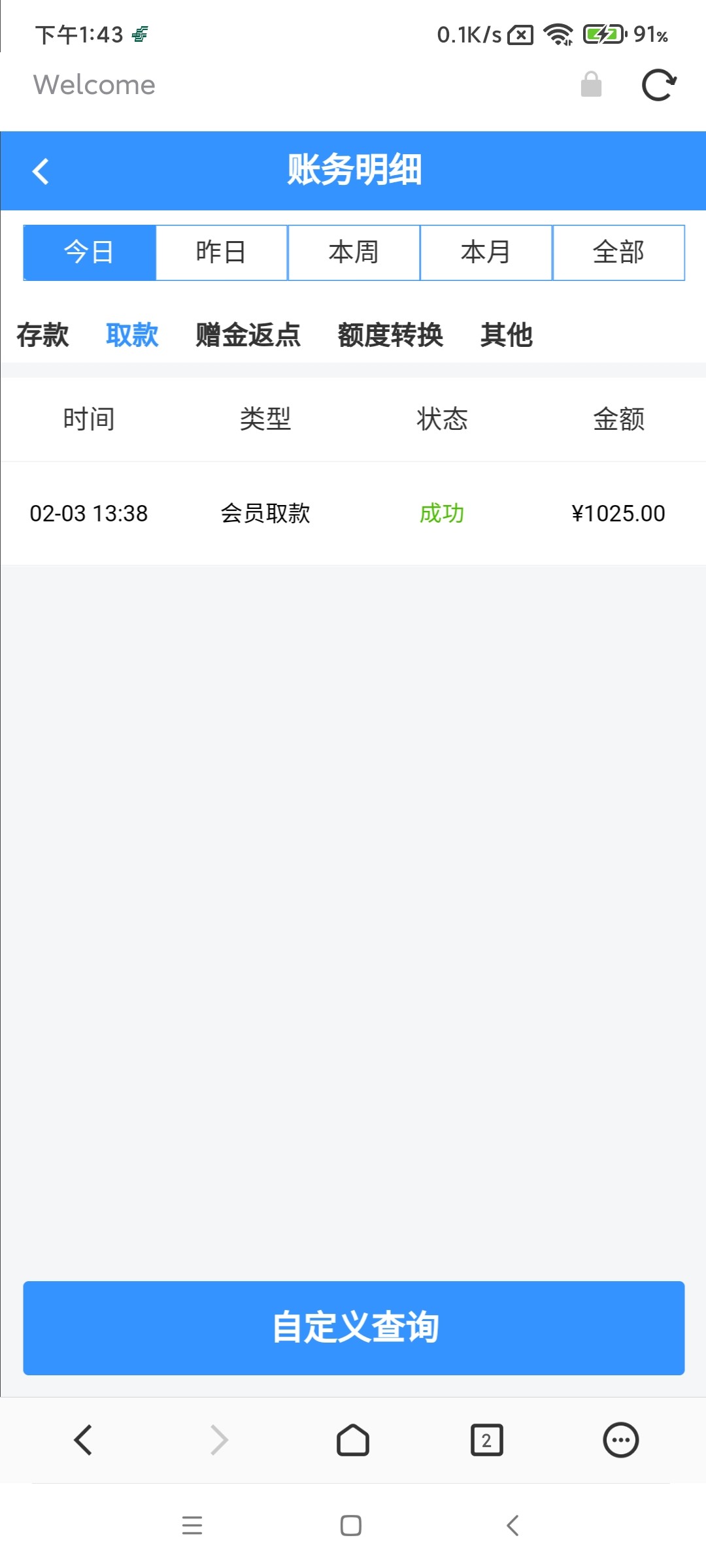Tap the 自定义查询 button
706x1568 pixels.
(354, 1328)
